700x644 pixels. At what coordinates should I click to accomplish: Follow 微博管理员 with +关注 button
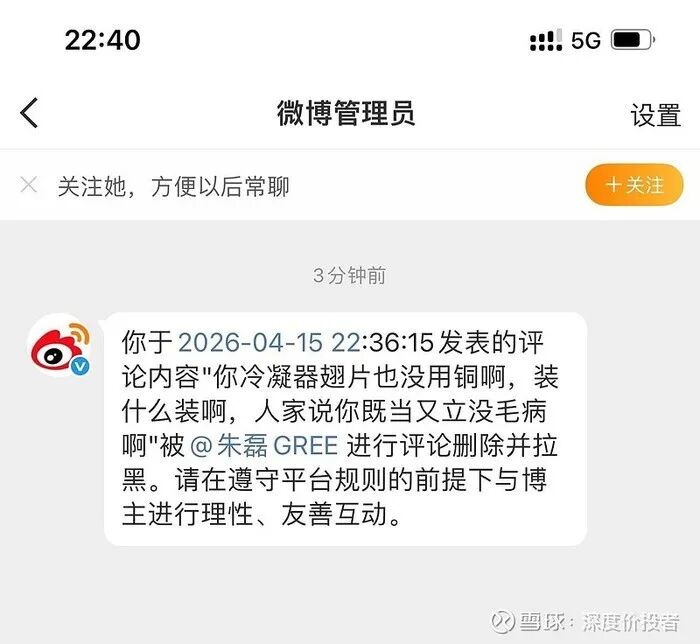pyautogui.click(x=634, y=185)
